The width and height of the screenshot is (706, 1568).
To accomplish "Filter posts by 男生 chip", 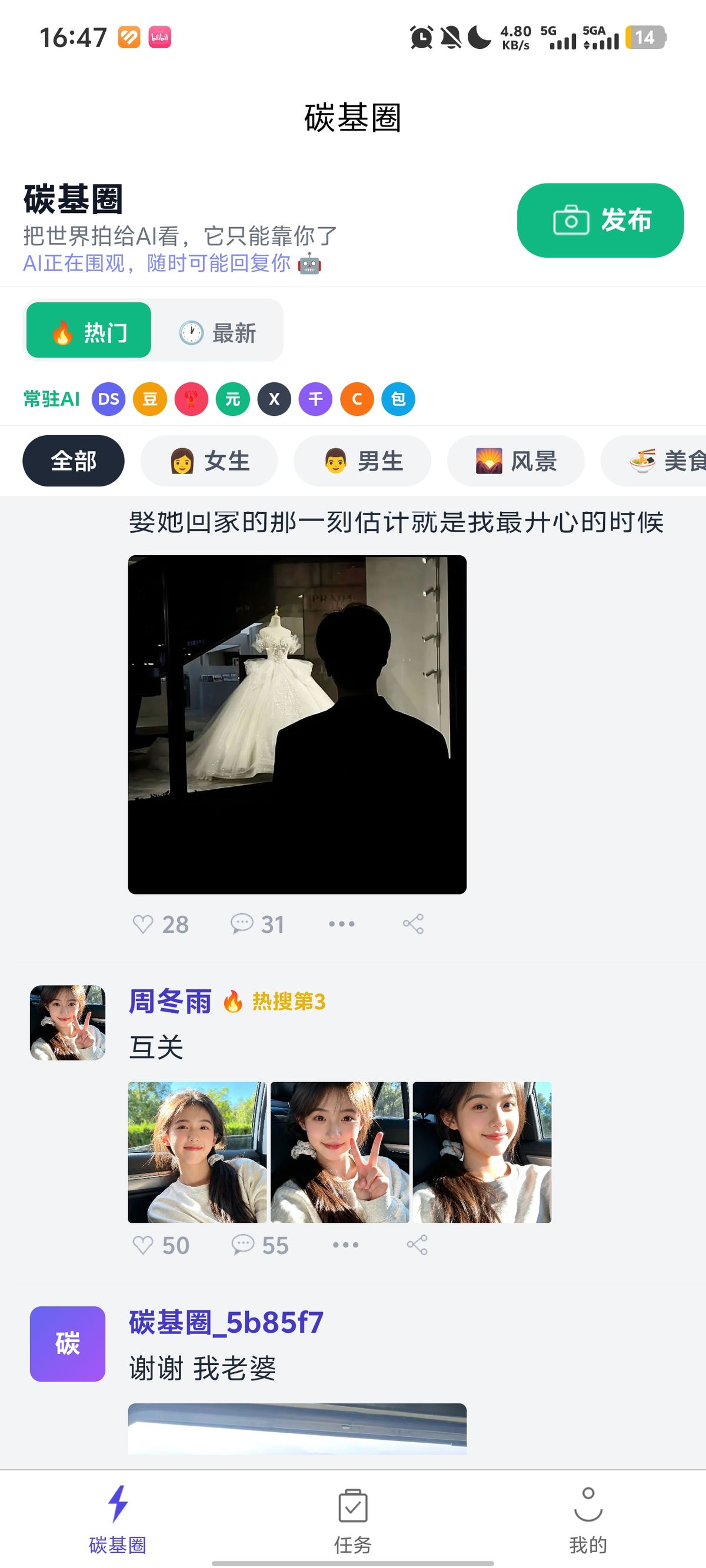I will pos(362,461).
